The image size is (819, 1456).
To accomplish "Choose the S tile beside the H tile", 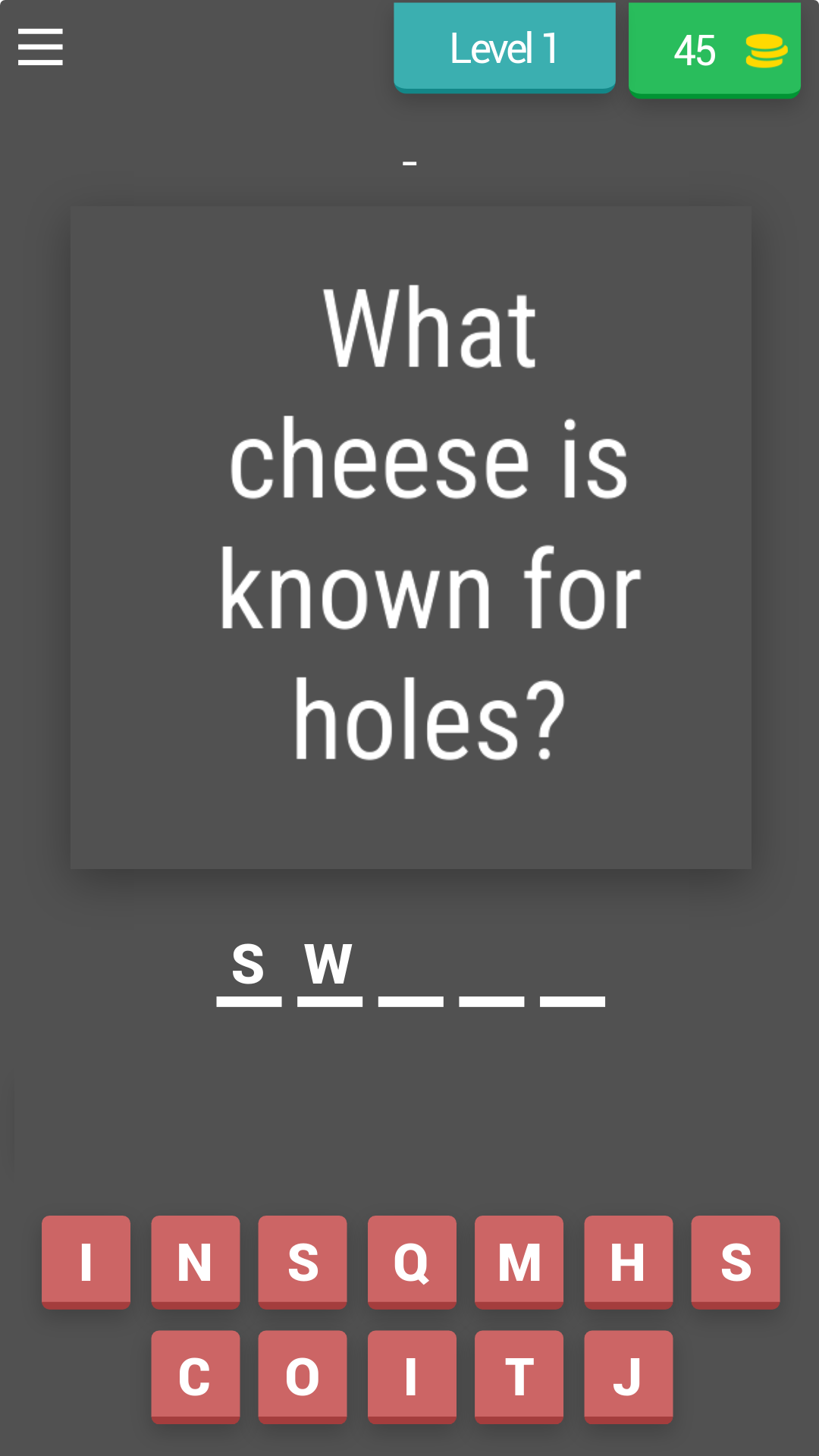I will pos(735,1262).
